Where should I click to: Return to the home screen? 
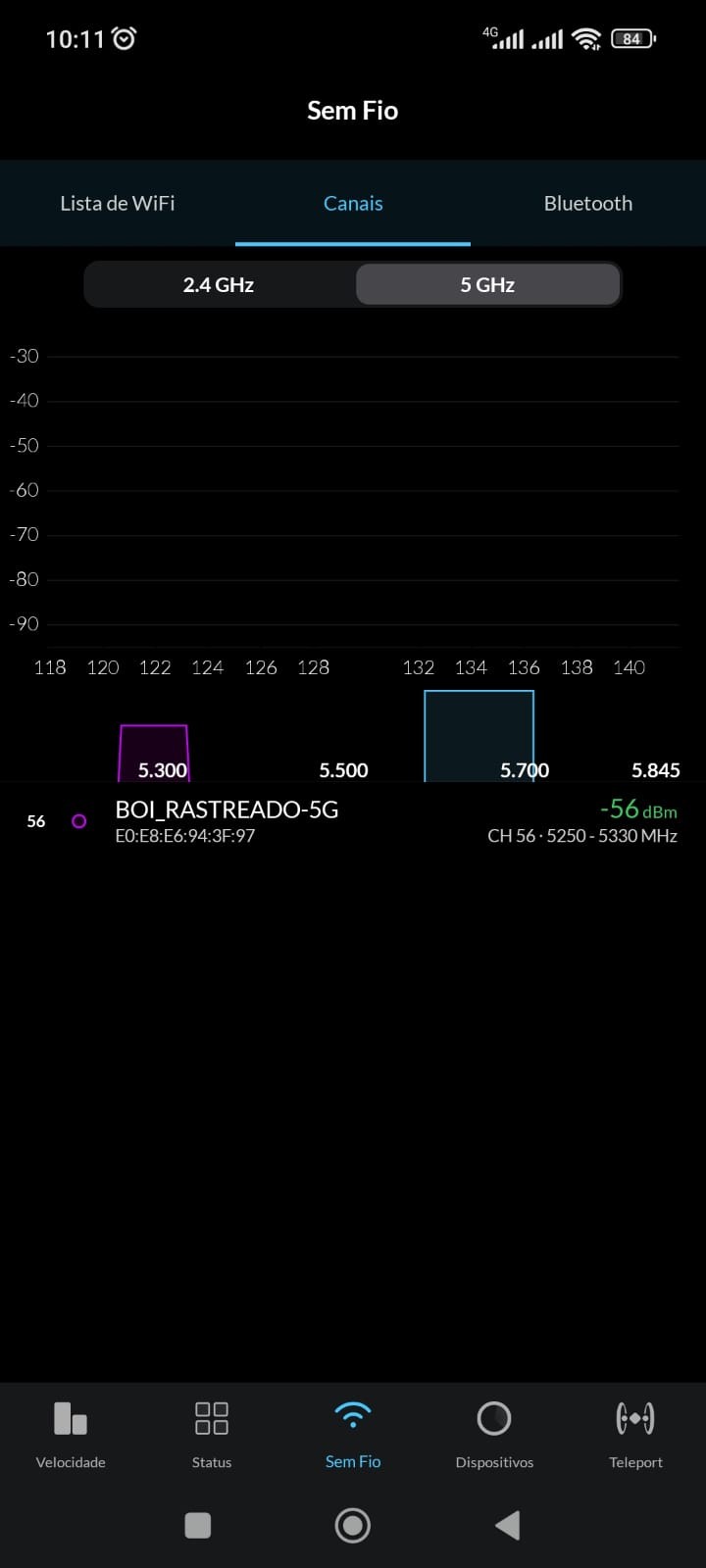353,1525
